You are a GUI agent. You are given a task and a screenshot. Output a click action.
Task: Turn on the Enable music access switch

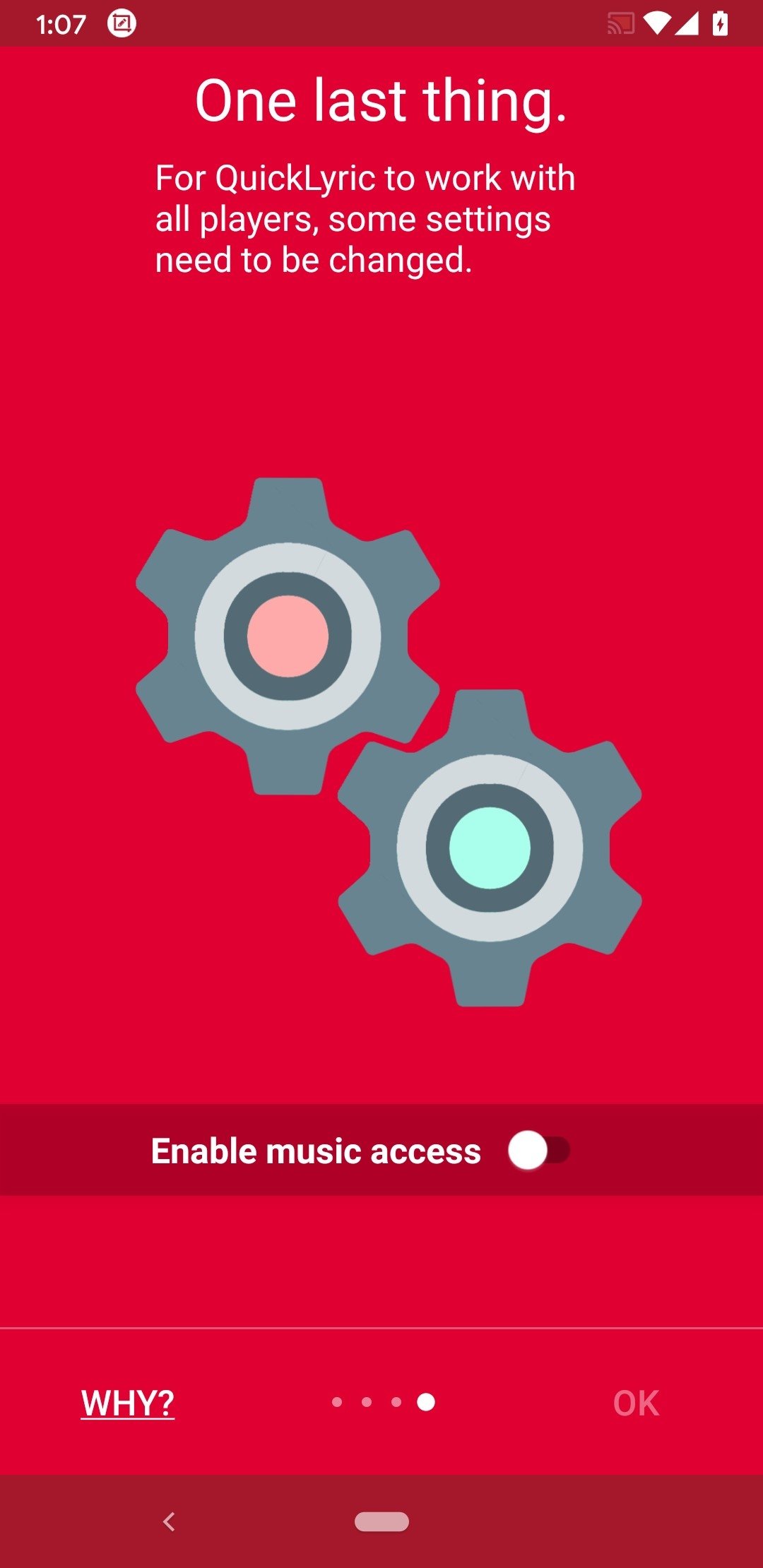click(539, 1151)
